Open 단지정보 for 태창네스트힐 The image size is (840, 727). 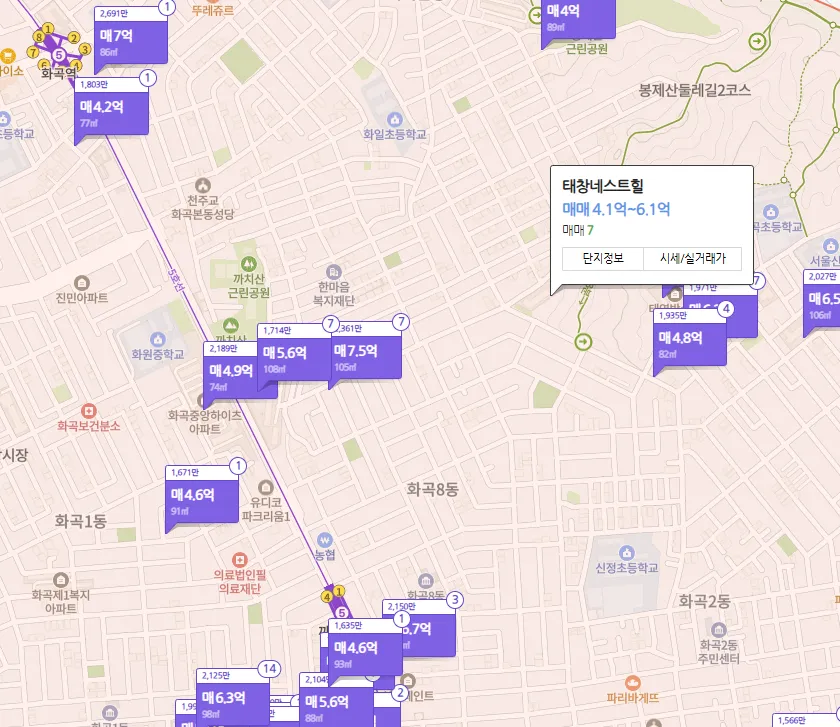[603, 258]
